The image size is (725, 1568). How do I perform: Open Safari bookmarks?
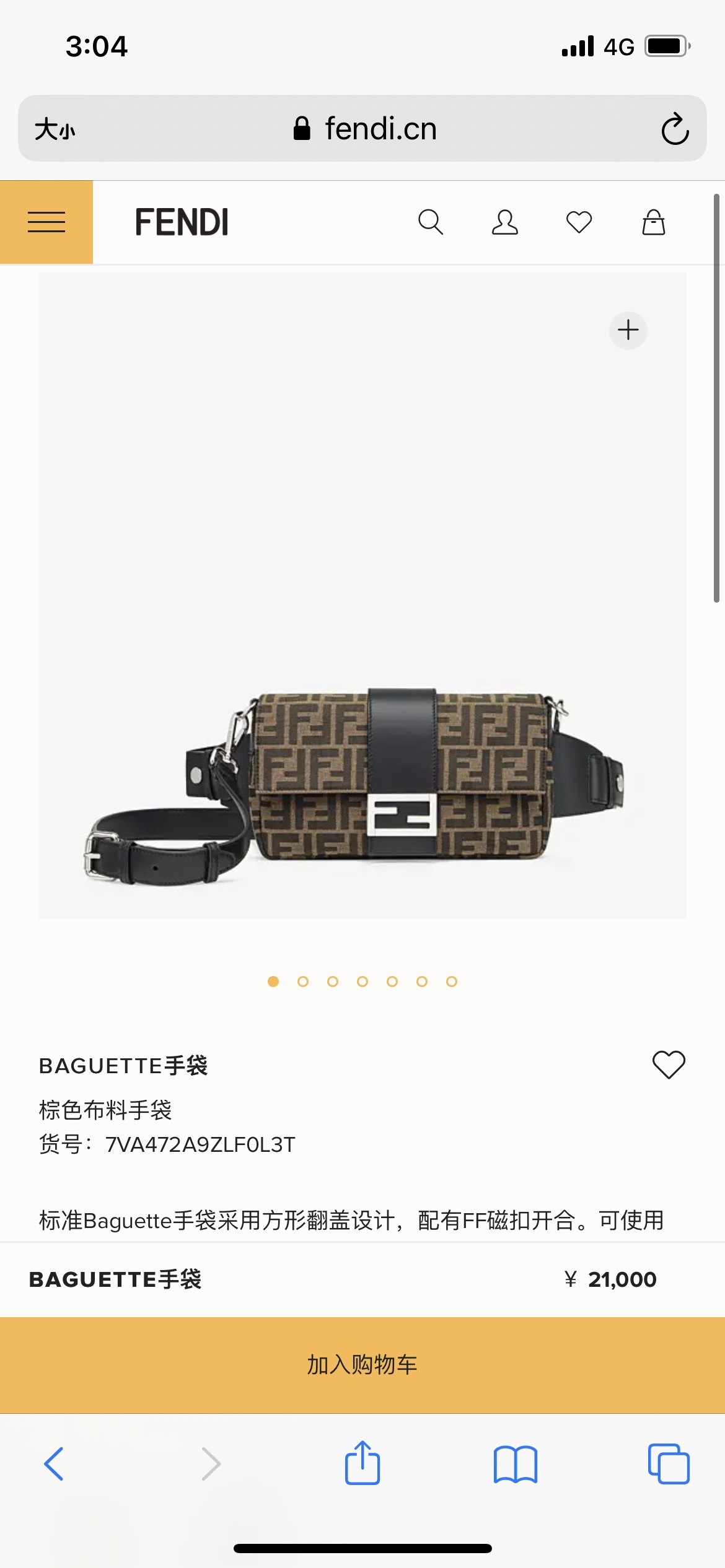tap(515, 1464)
